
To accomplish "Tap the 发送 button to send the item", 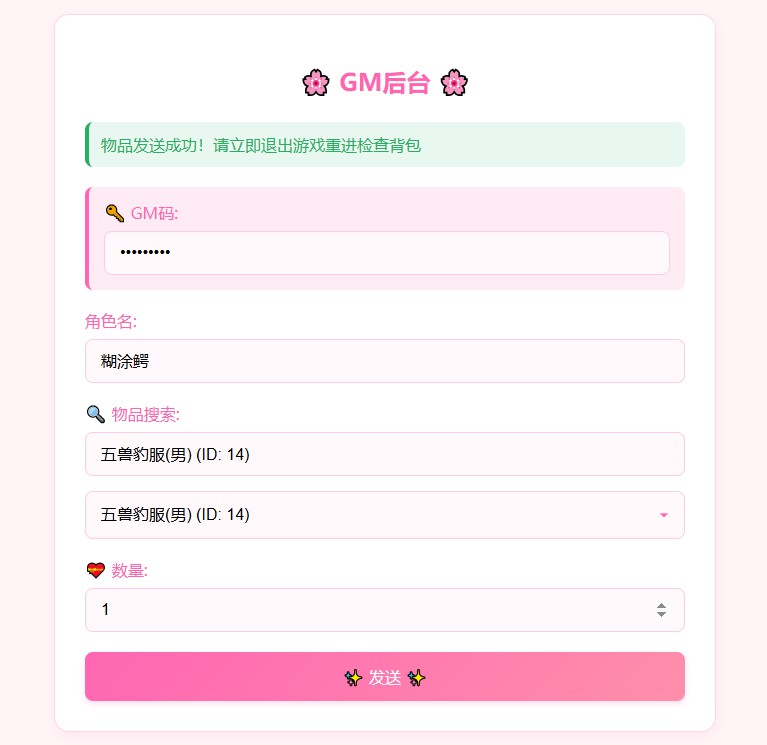I will pyautogui.click(x=384, y=677).
